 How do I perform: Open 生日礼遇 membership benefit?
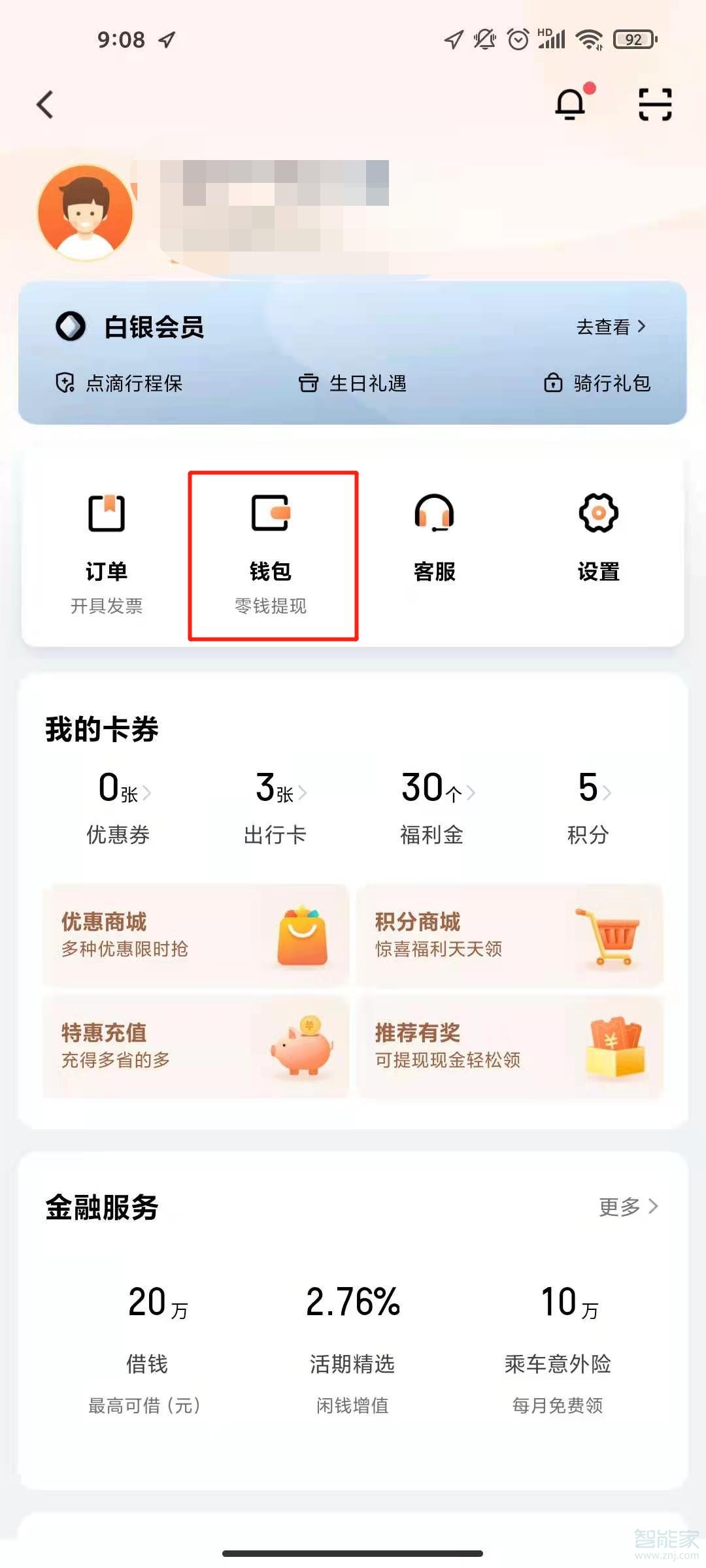click(353, 383)
